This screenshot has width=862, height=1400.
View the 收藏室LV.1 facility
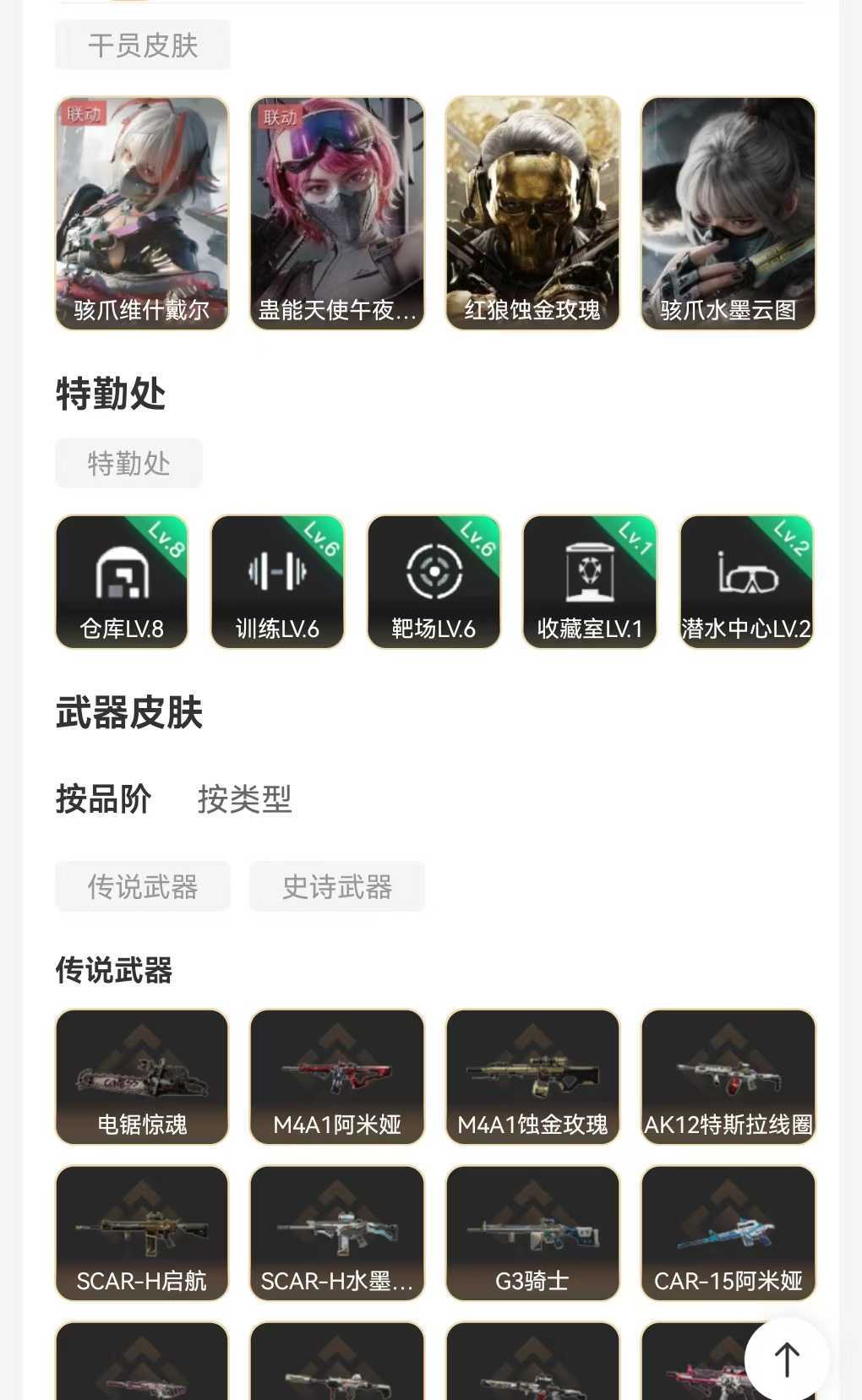(590, 581)
